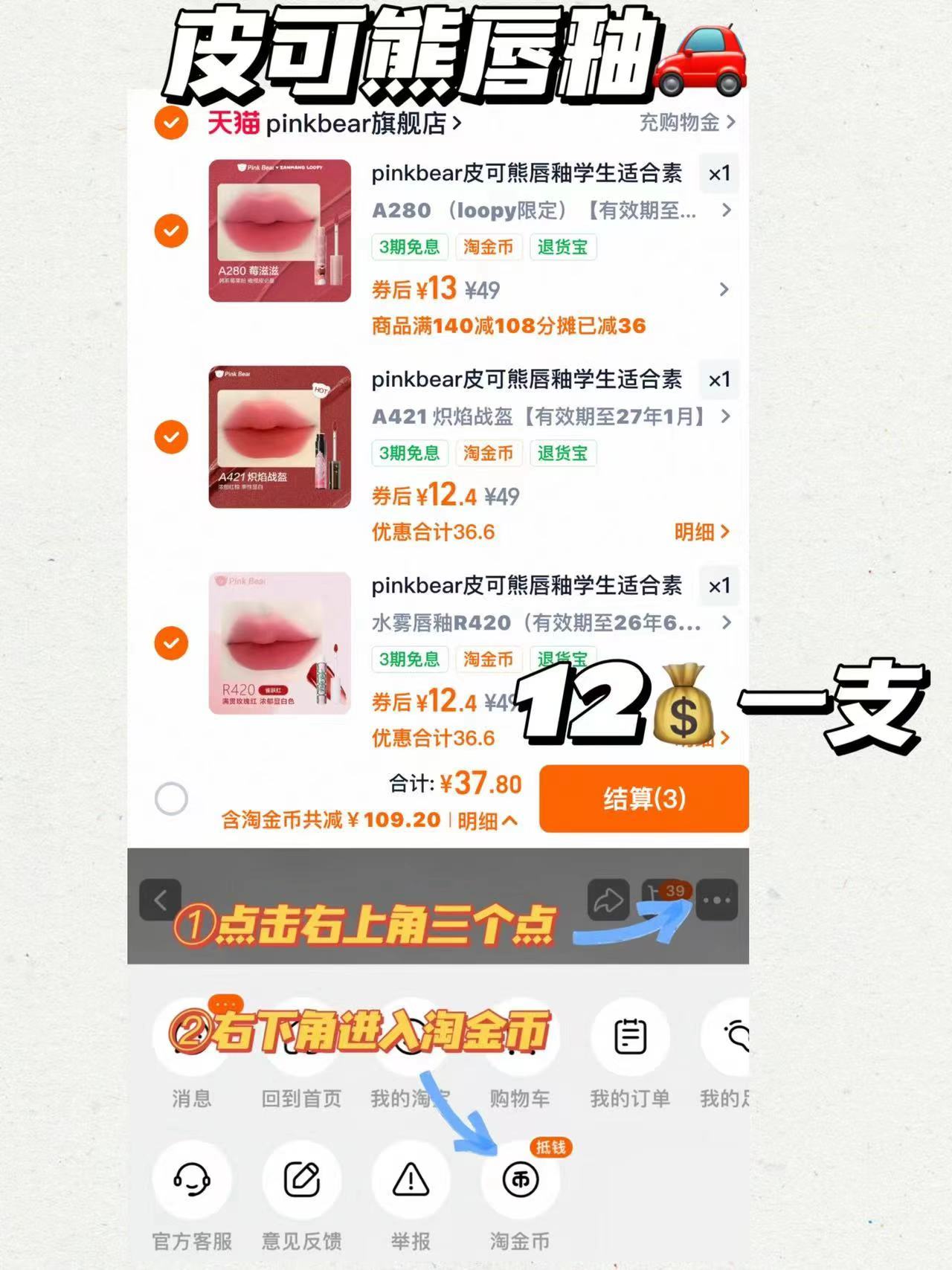The width and height of the screenshot is (952, 1270).
Task: Click the R420 product thumbnail image
Action: point(280,642)
